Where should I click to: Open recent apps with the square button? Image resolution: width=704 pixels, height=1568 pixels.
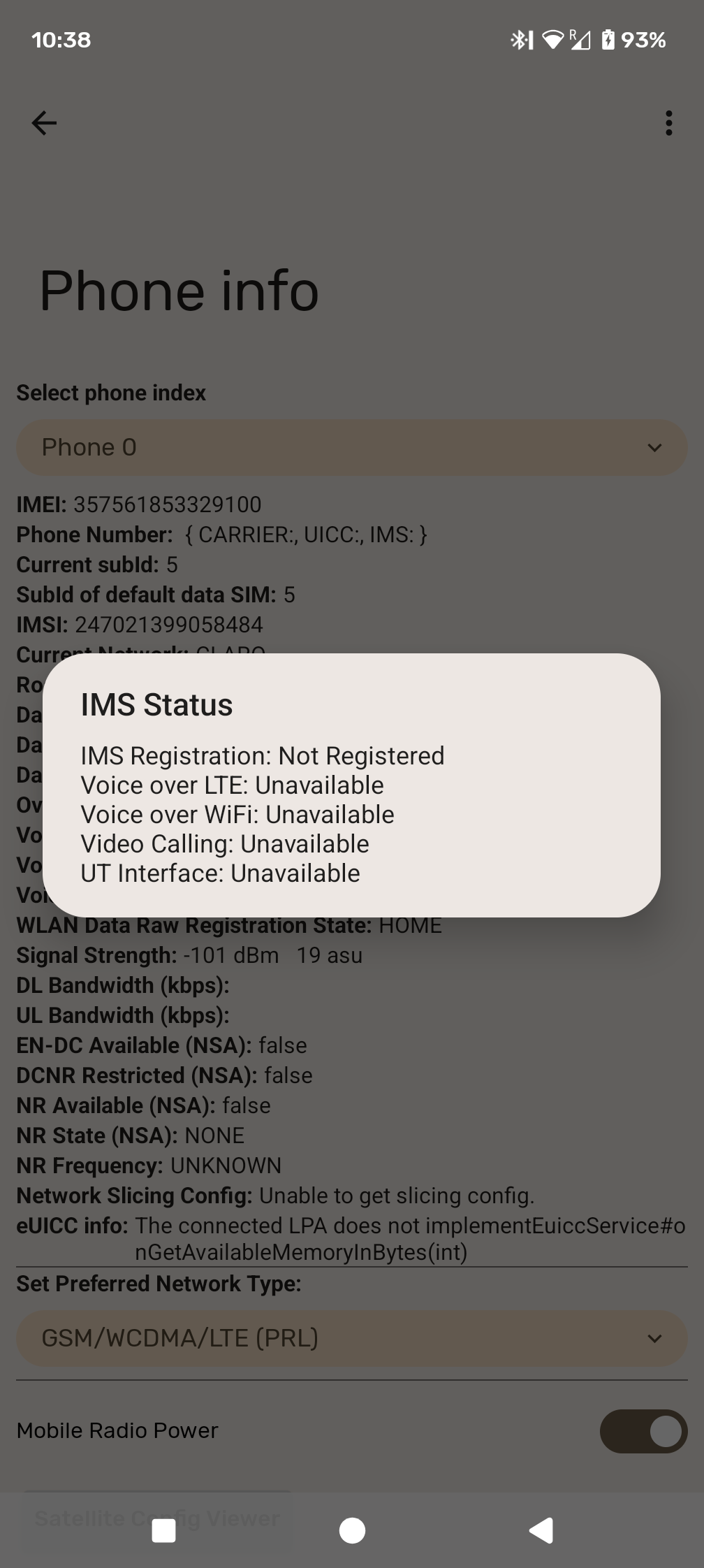click(163, 1530)
